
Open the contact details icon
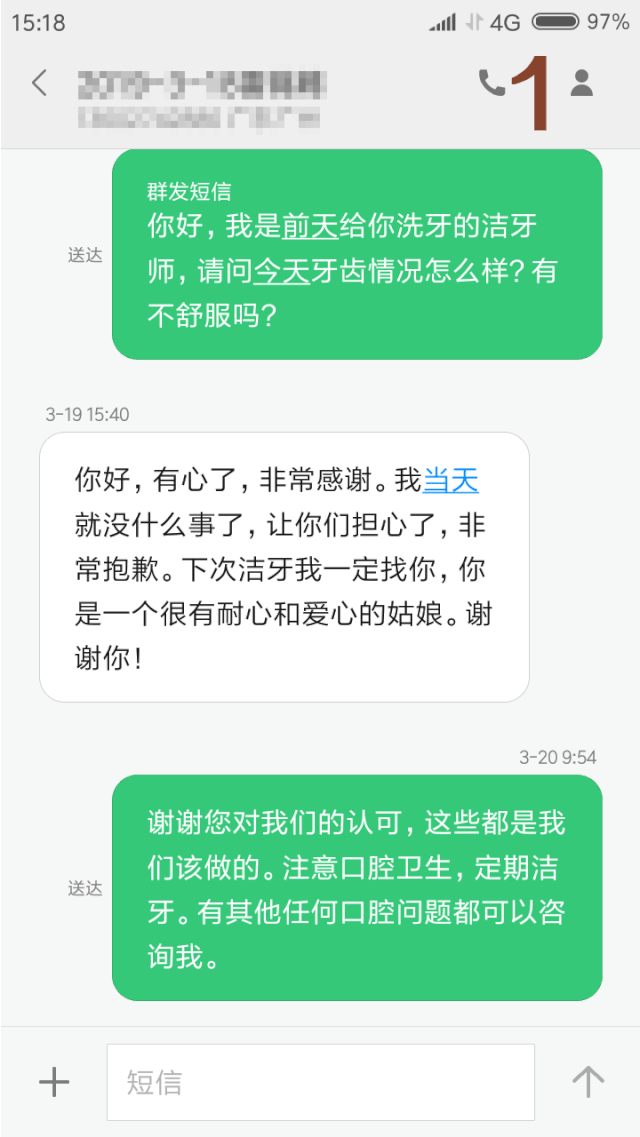pos(582,83)
